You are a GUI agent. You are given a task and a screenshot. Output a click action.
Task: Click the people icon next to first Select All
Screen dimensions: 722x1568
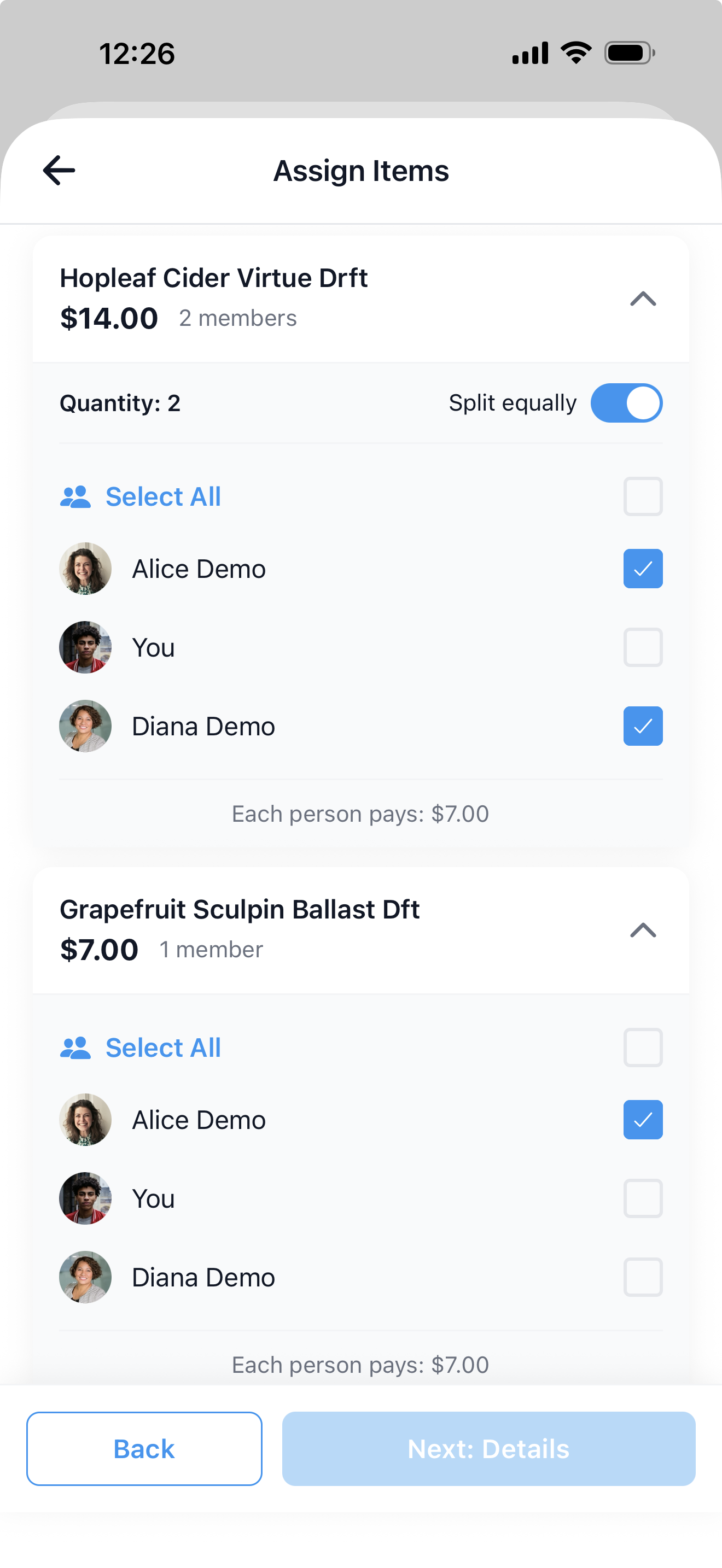[x=77, y=496]
